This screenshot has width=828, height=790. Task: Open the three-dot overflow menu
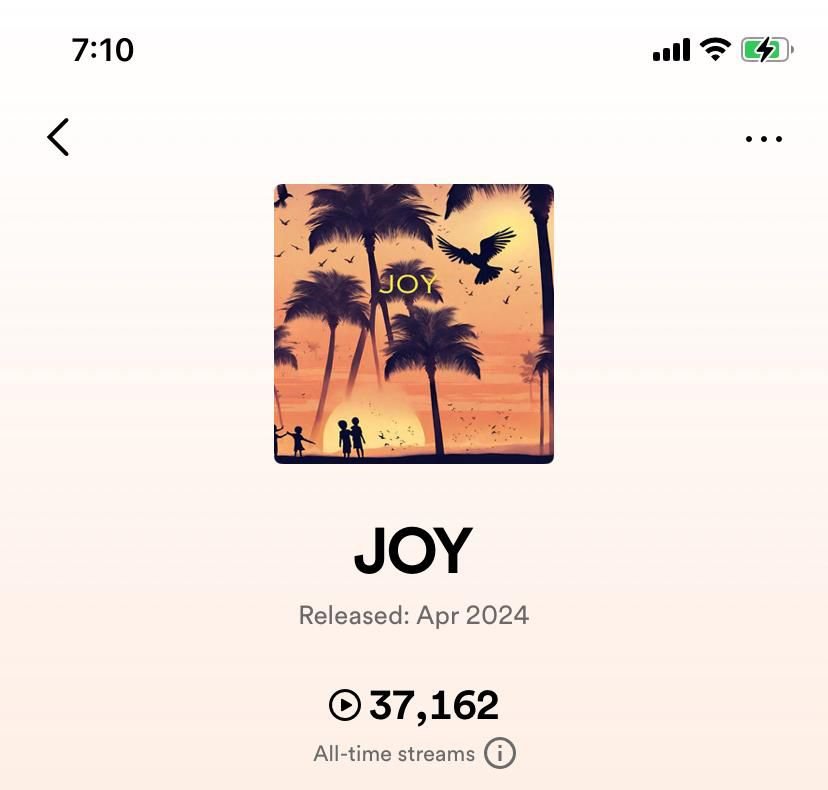coord(764,139)
